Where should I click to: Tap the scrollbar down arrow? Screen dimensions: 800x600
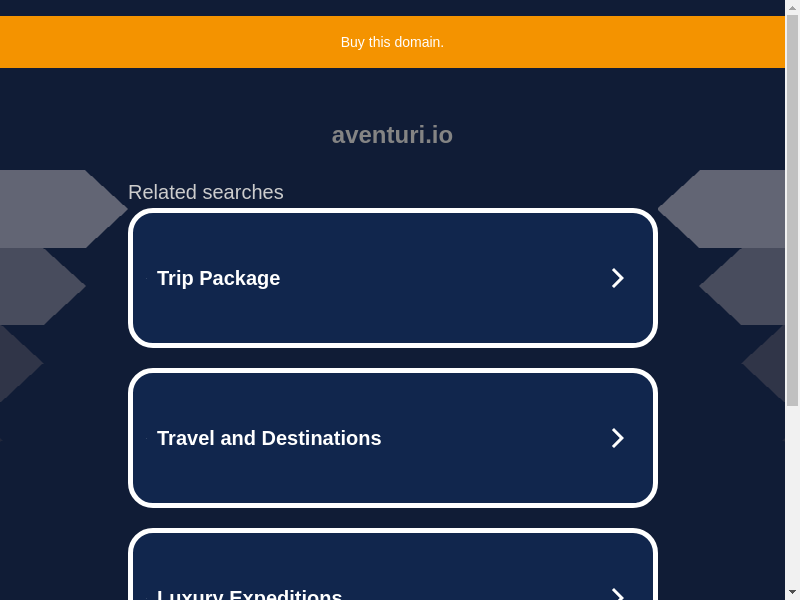[792, 592]
